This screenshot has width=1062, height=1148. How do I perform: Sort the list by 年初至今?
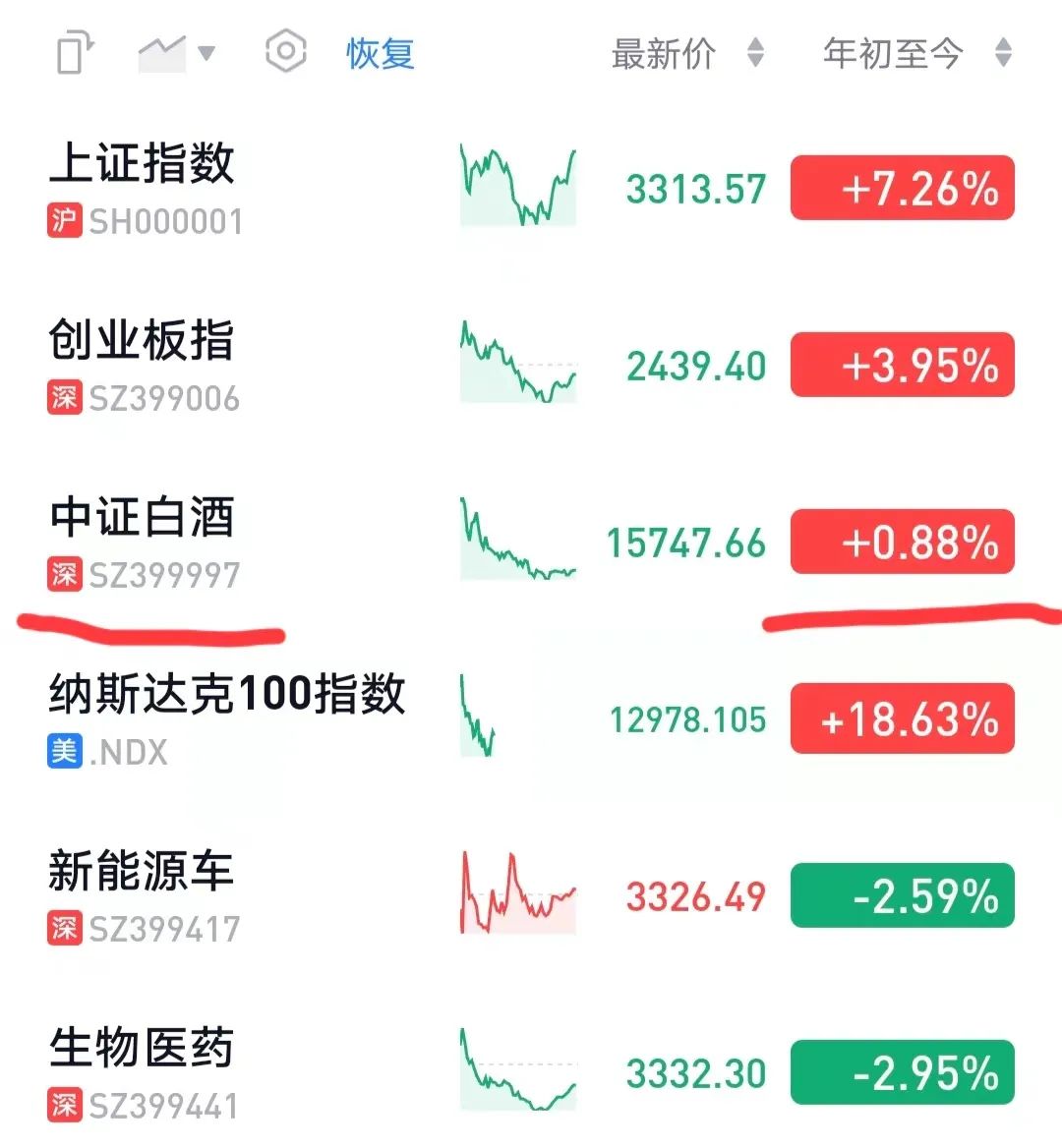pyautogui.click(x=916, y=53)
